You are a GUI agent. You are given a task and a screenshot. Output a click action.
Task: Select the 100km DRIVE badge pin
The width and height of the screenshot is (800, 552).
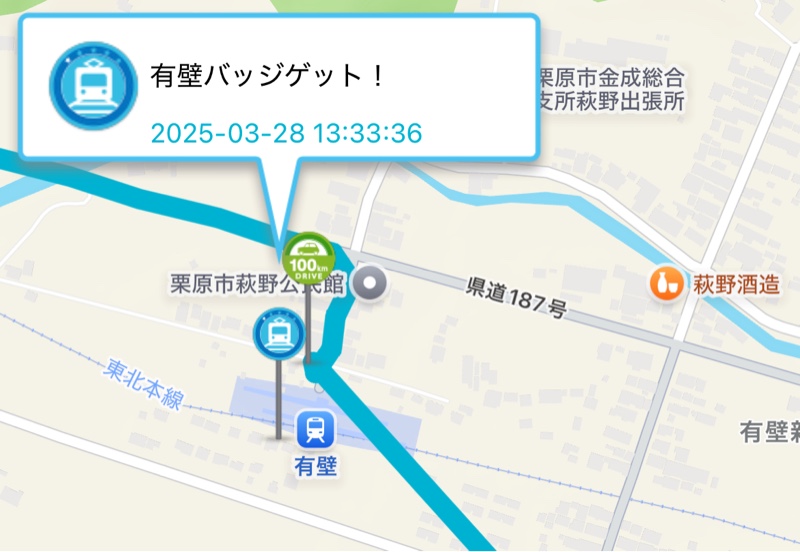pyautogui.click(x=307, y=258)
